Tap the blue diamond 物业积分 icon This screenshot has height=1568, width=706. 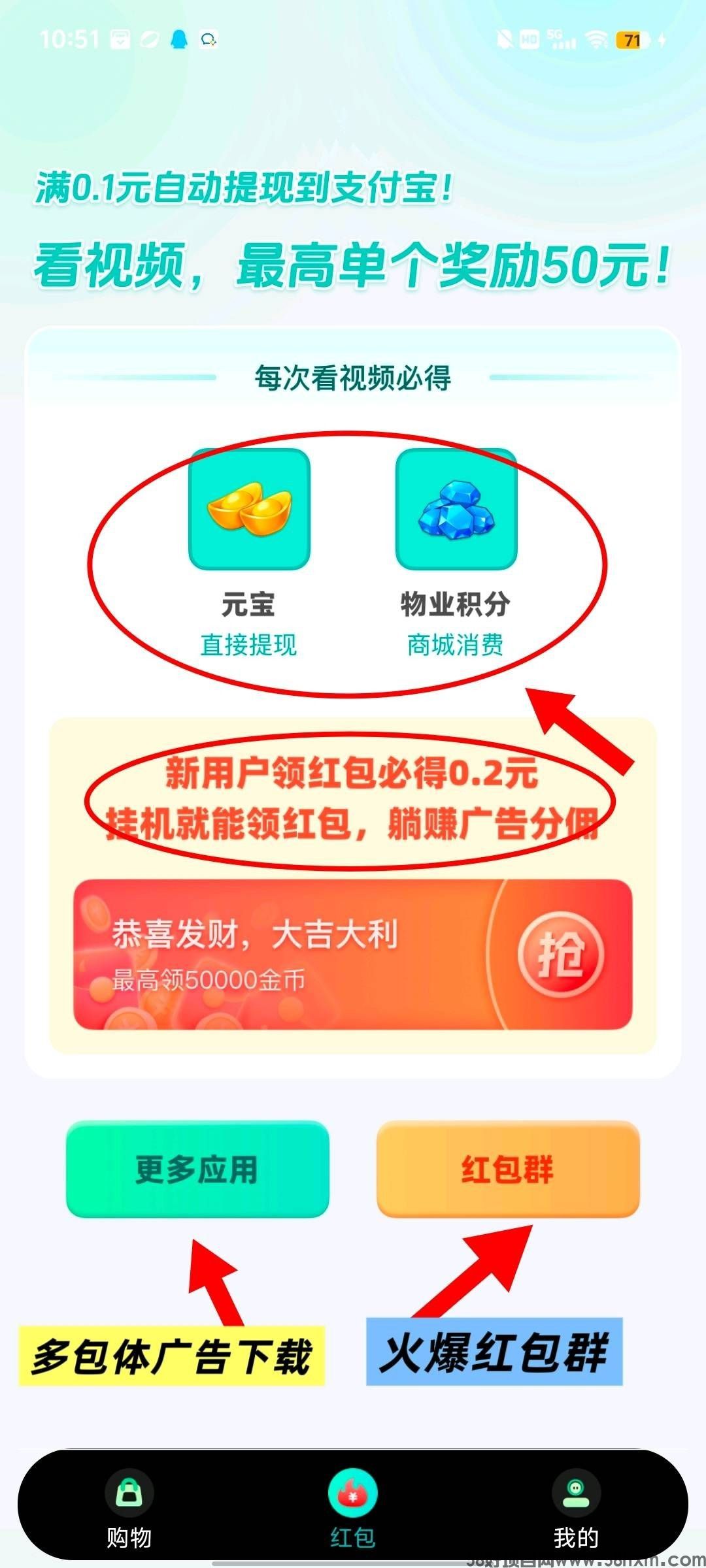(x=456, y=510)
